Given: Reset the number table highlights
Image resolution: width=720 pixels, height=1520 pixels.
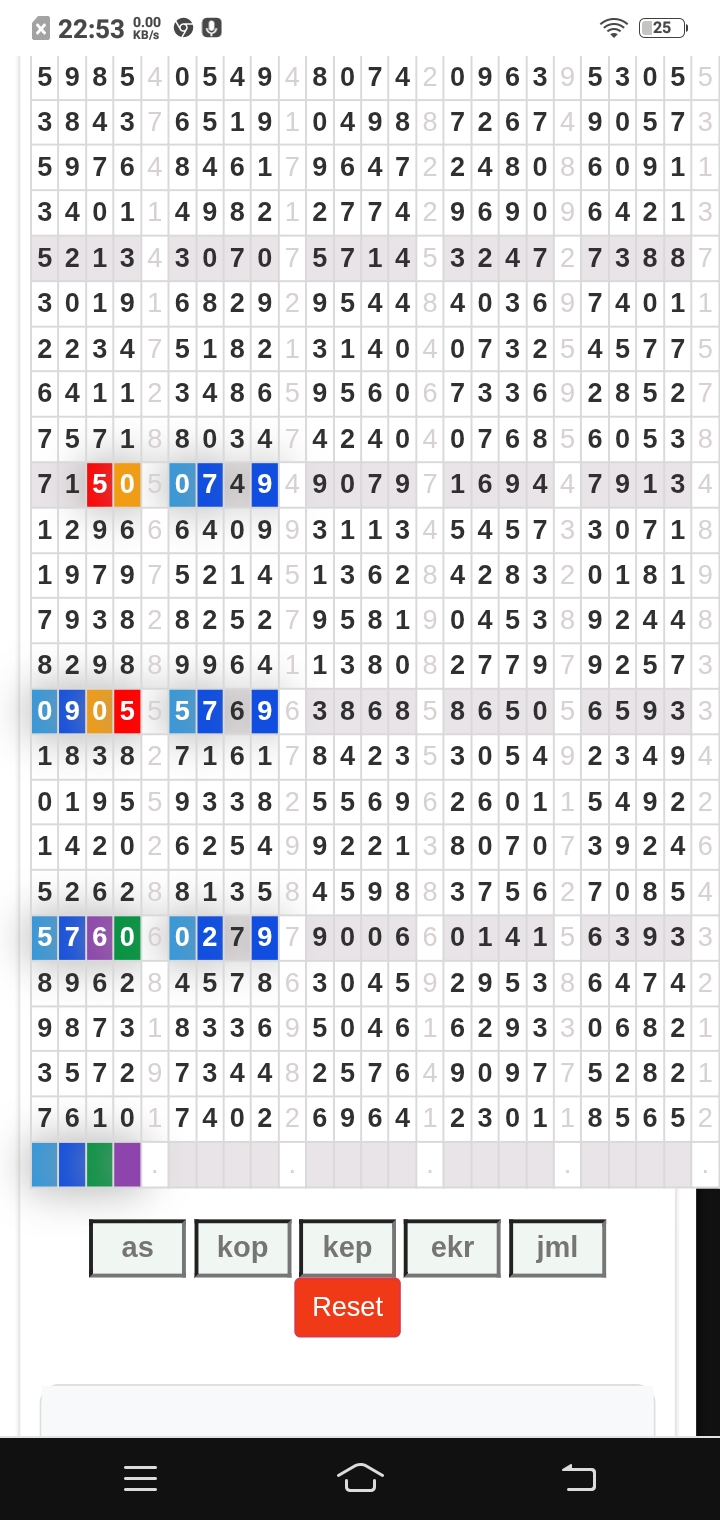Looking at the screenshot, I should tap(347, 1307).
